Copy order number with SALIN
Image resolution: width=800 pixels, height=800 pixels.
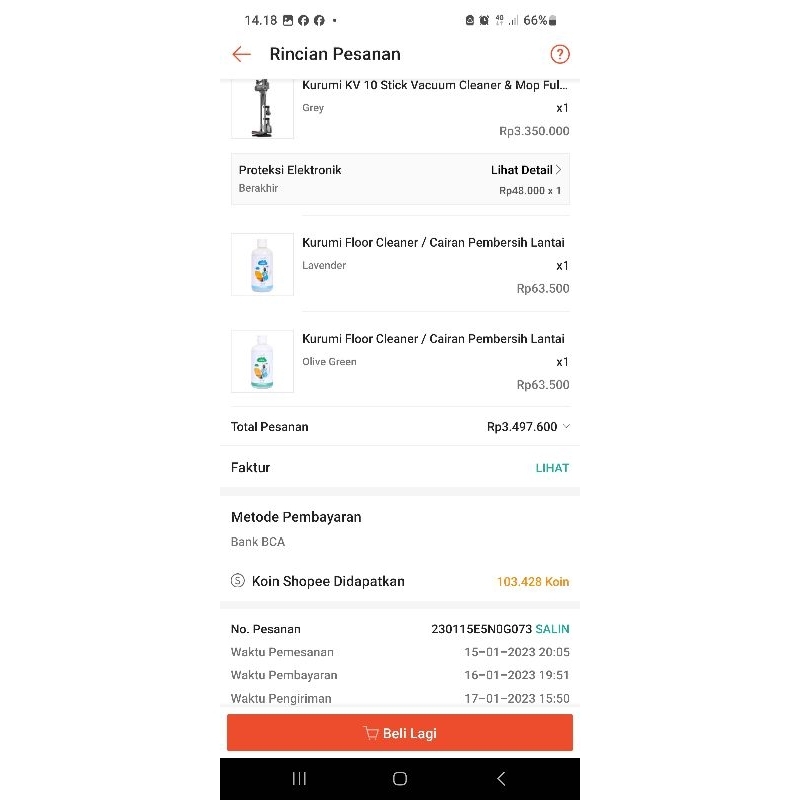tap(552, 629)
